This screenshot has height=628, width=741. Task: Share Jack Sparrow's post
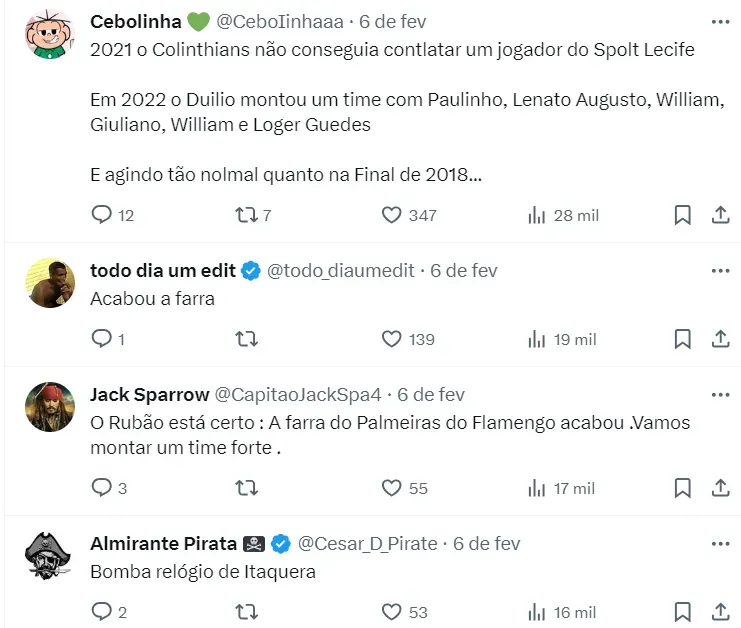coord(720,488)
